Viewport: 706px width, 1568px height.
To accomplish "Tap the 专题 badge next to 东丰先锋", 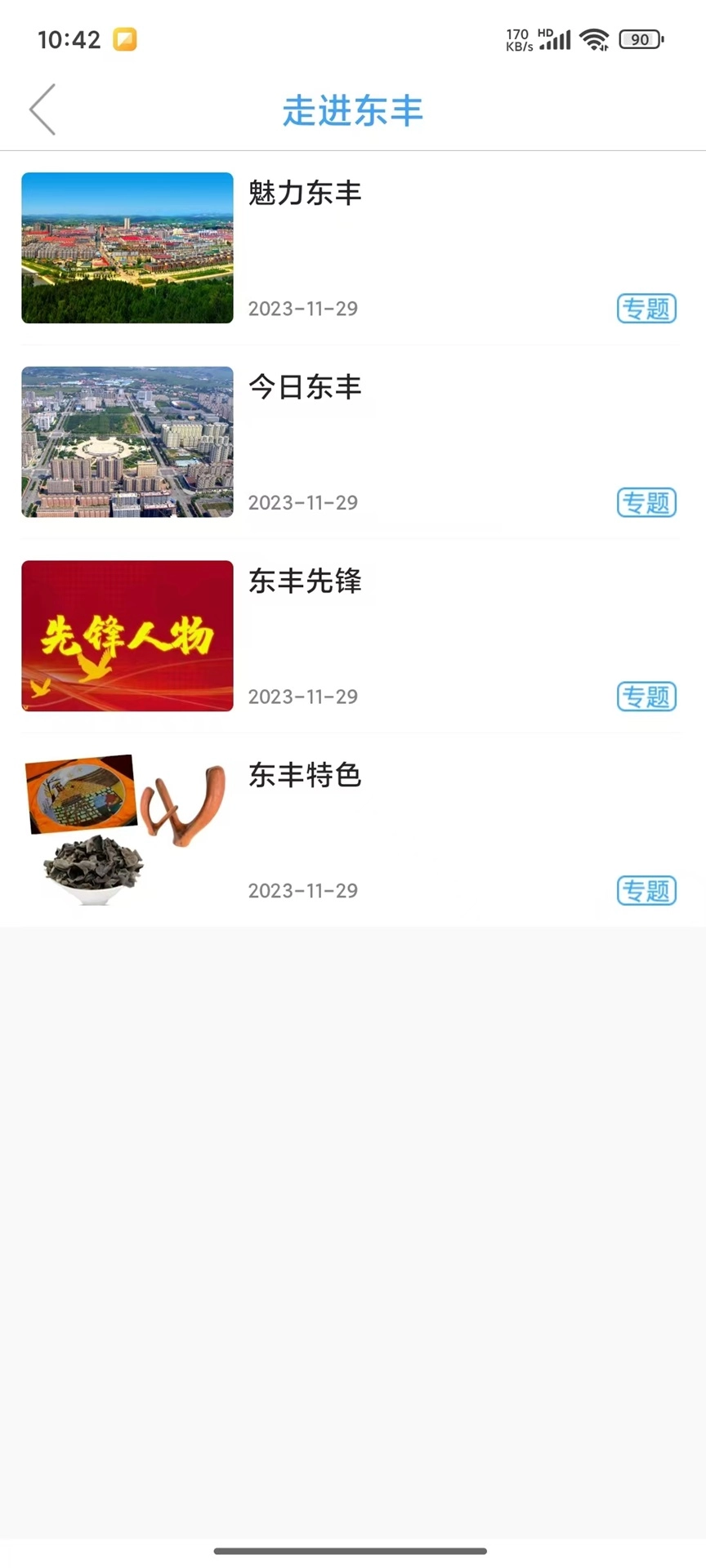I will (646, 697).
